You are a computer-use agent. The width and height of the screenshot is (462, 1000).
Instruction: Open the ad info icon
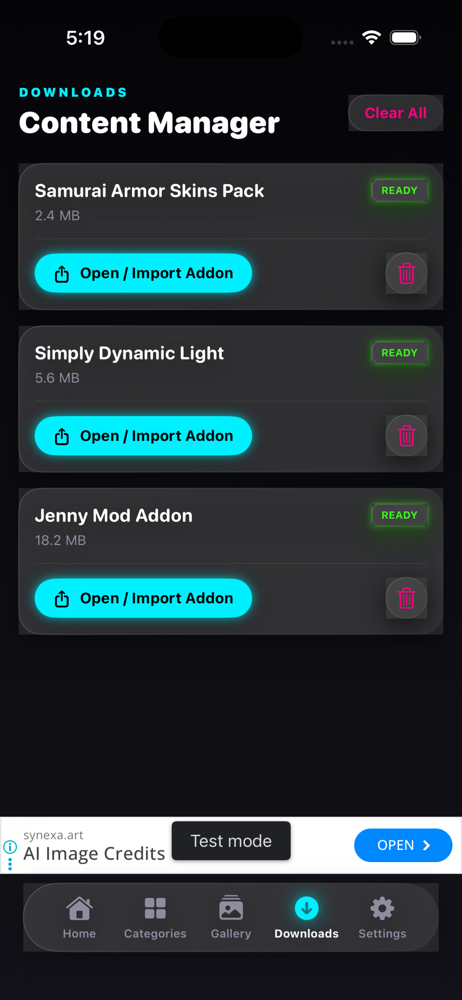[x=10, y=847]
